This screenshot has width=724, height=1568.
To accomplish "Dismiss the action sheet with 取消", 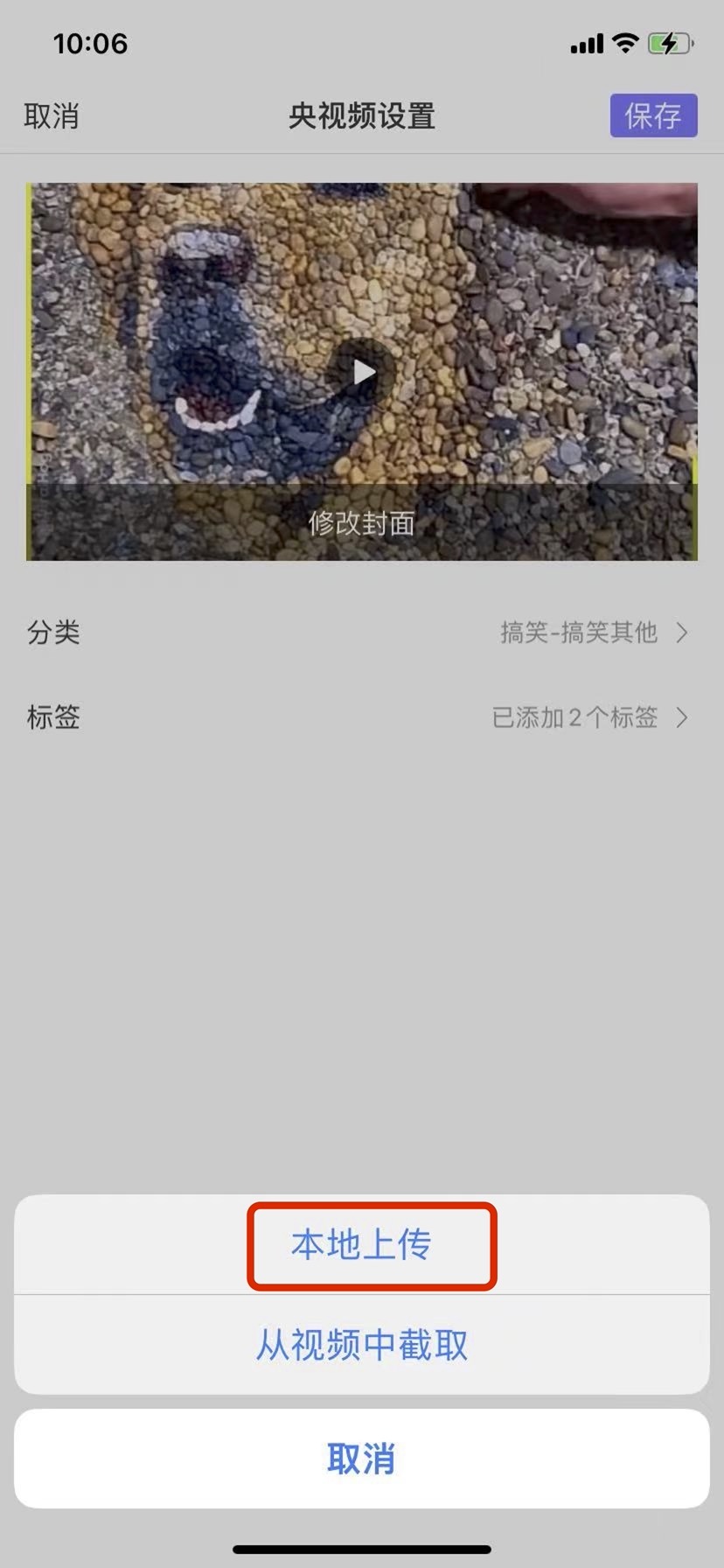I will coord(361,1459).
